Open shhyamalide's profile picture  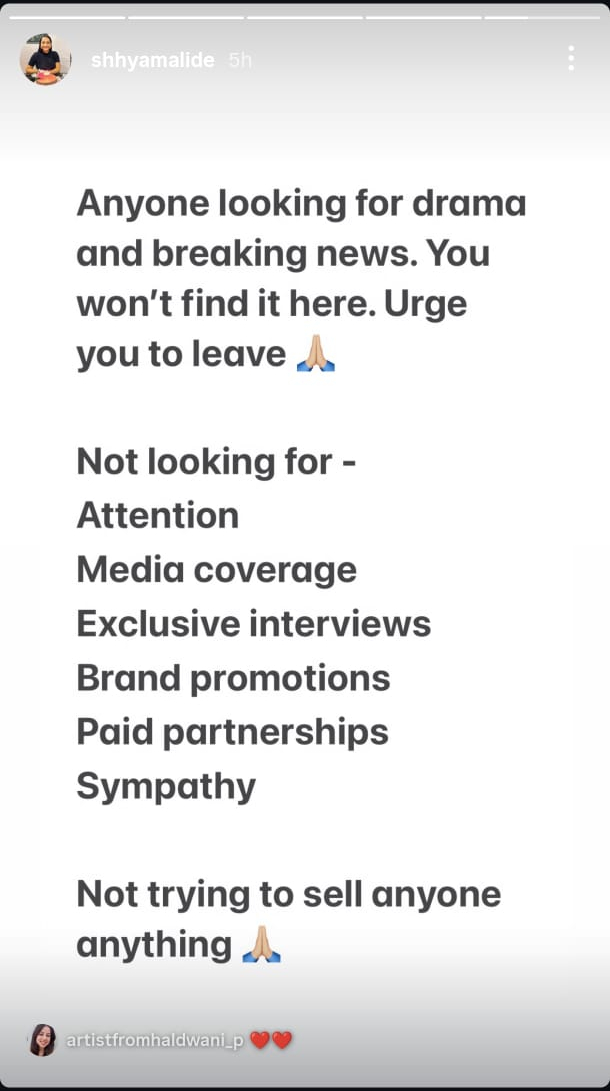tap(45, 60)
